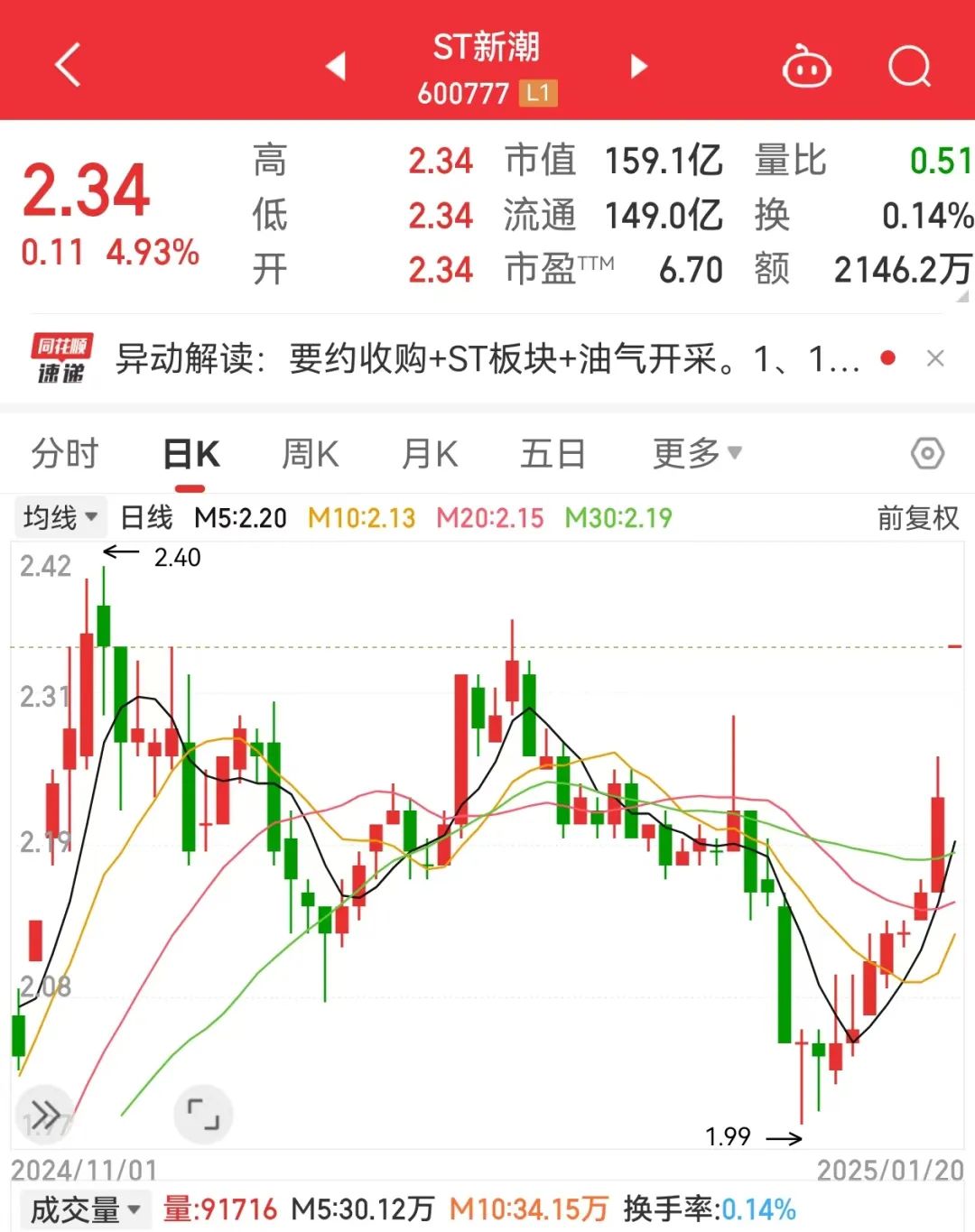Image resolution: width=975 pixels, height=1232 pixels.
Task: Show the 五日 chart tab
Action: pos(552,453)
